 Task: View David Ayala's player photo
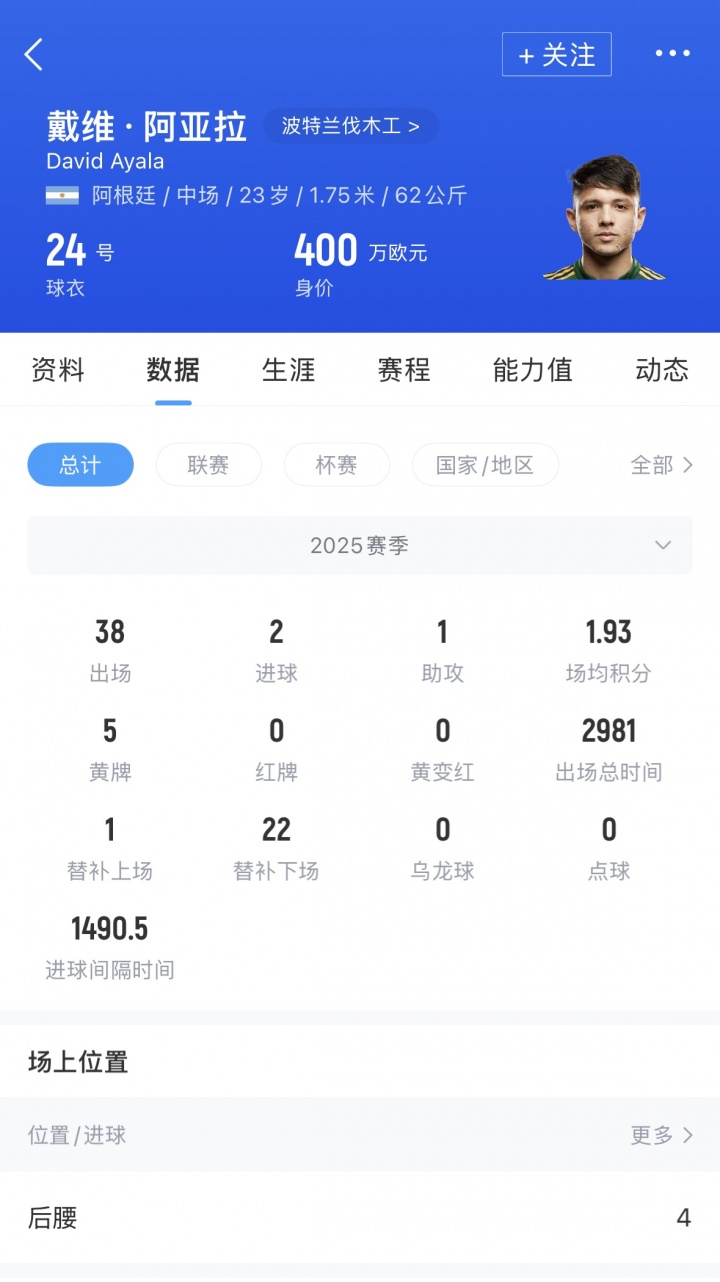[x=605, y=218]
